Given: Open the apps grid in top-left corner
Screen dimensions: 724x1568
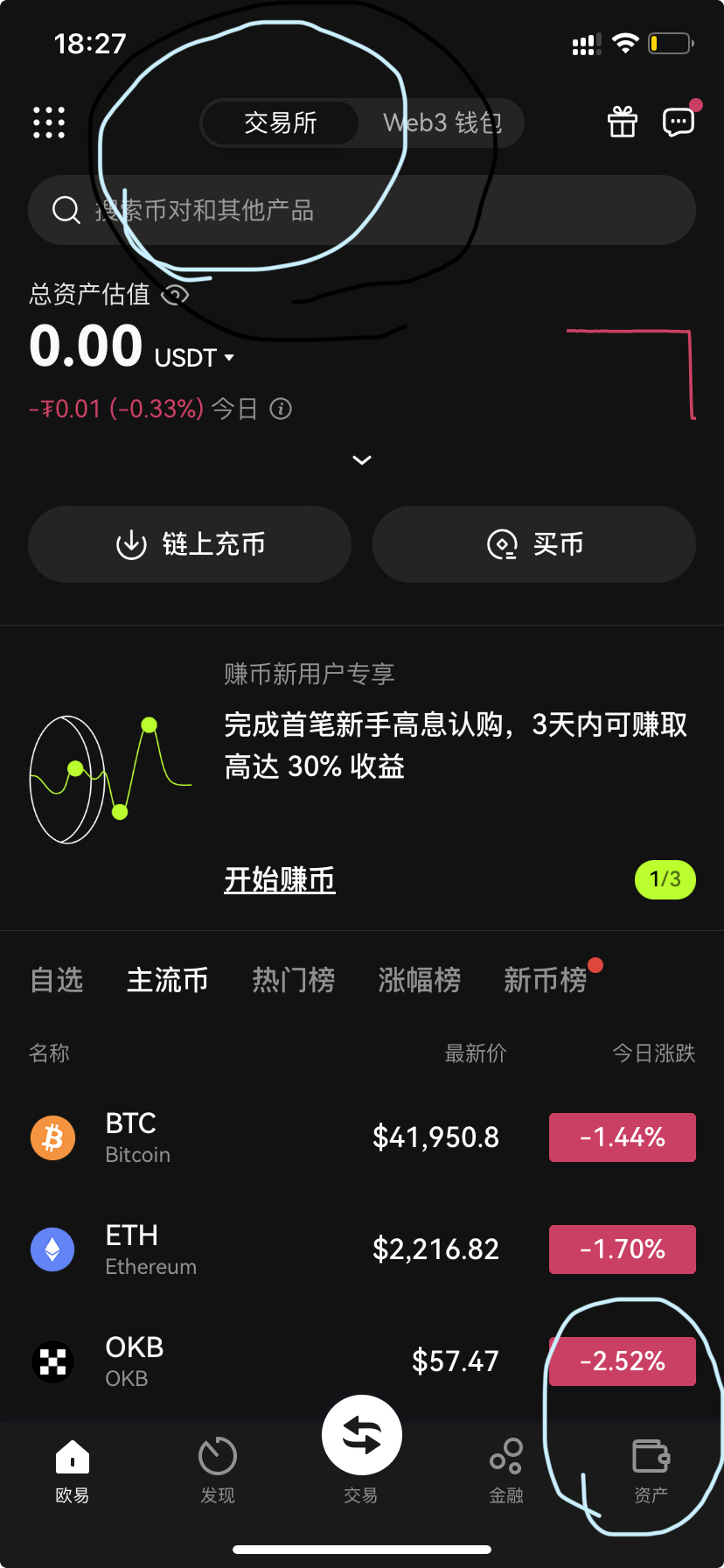Looking at the screenshot, I should (x=49, y=122).
